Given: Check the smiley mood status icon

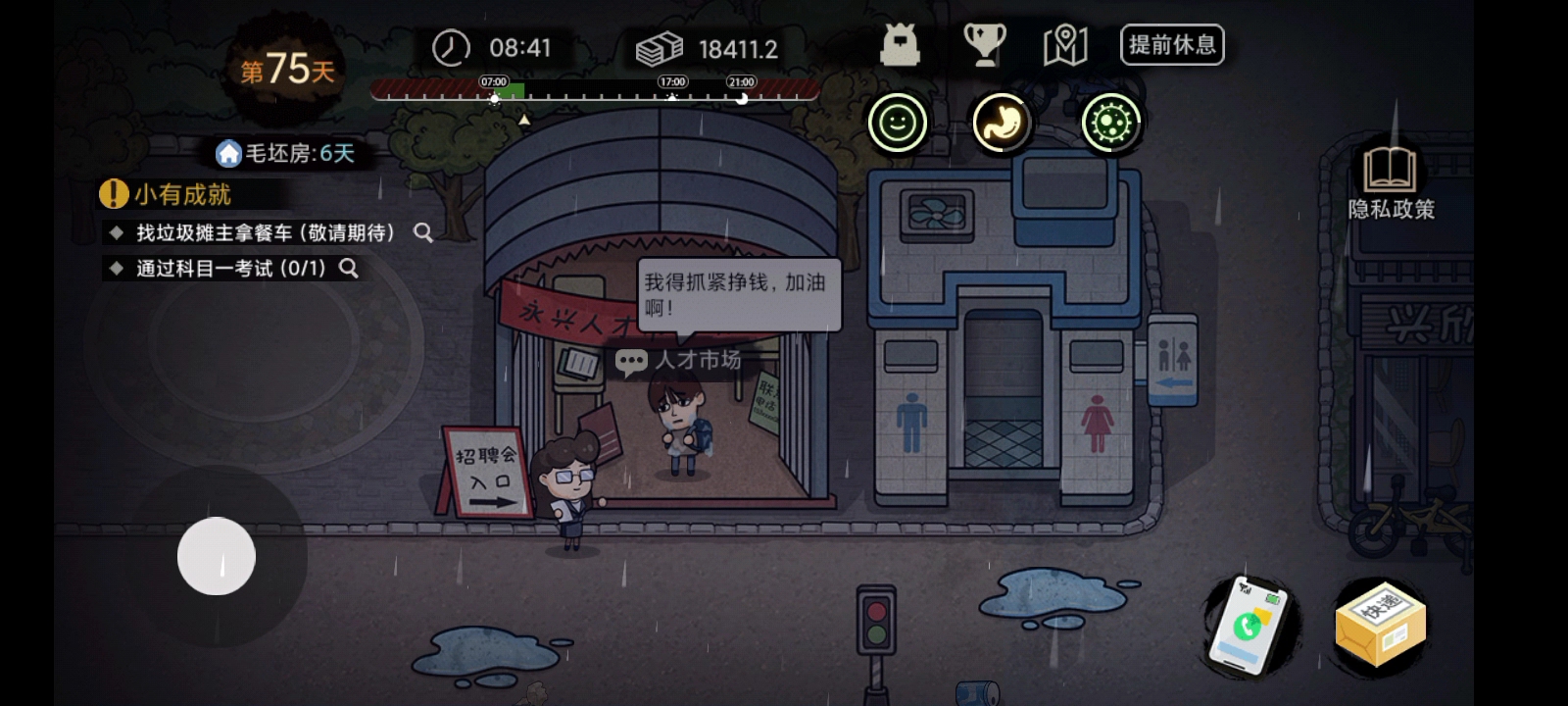Looking at the screenshot, I should click(x=897, y=123).
